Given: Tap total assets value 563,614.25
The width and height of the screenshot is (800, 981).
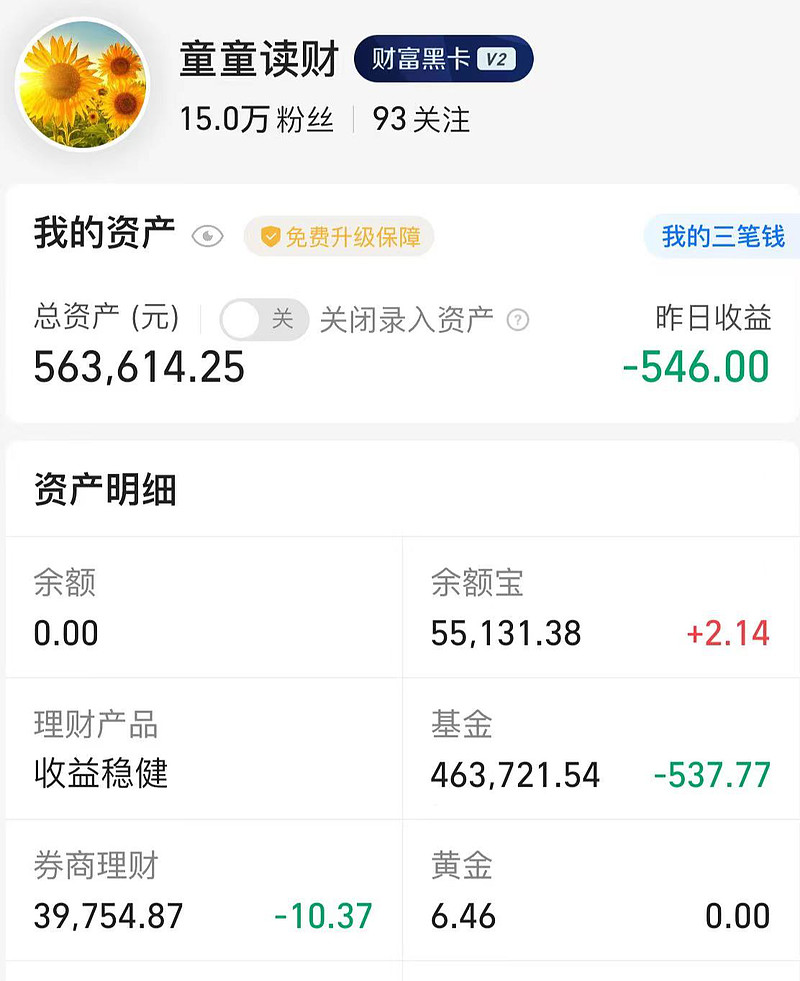Looking at the screenshot, I should (137, 368).
